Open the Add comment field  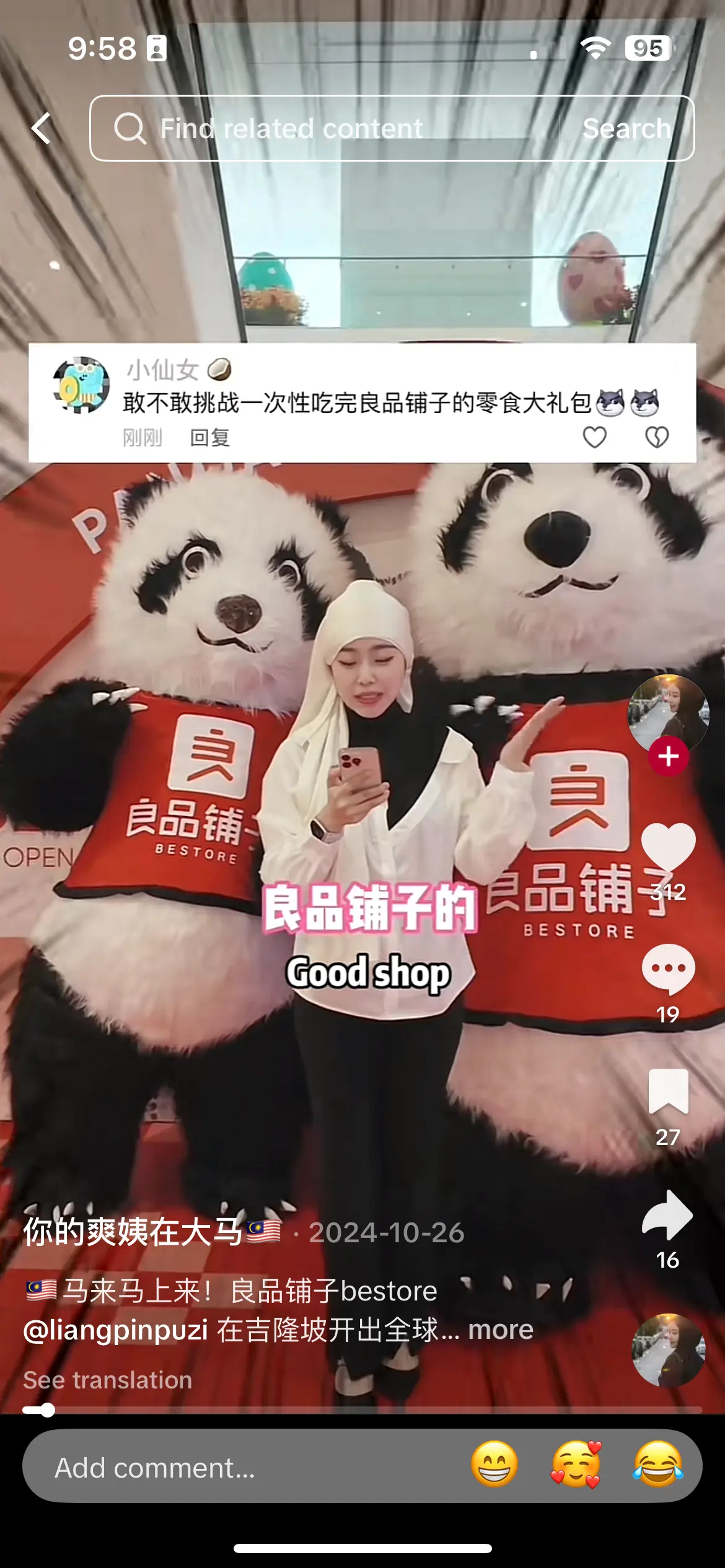(235, 1468)
